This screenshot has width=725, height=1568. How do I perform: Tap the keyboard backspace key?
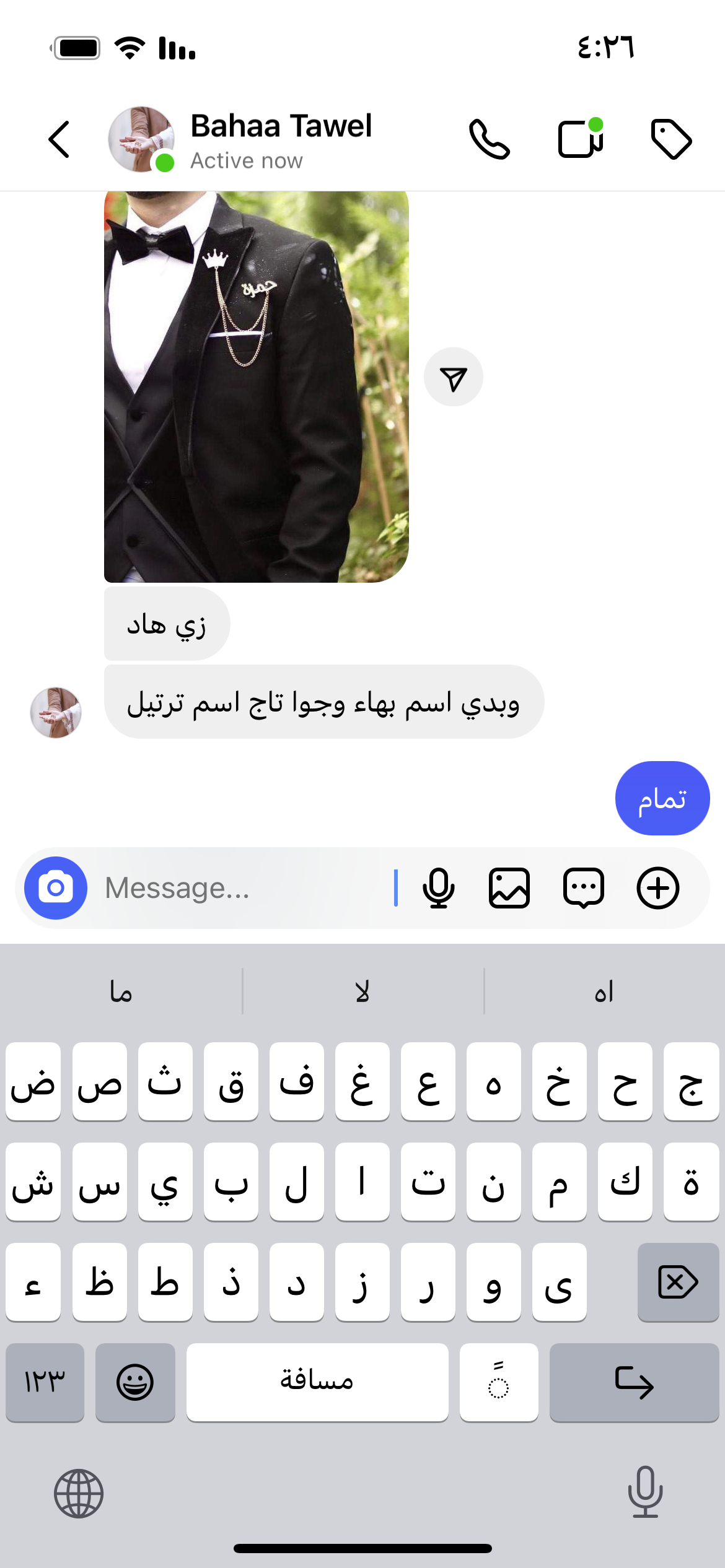coord(678,1282)
